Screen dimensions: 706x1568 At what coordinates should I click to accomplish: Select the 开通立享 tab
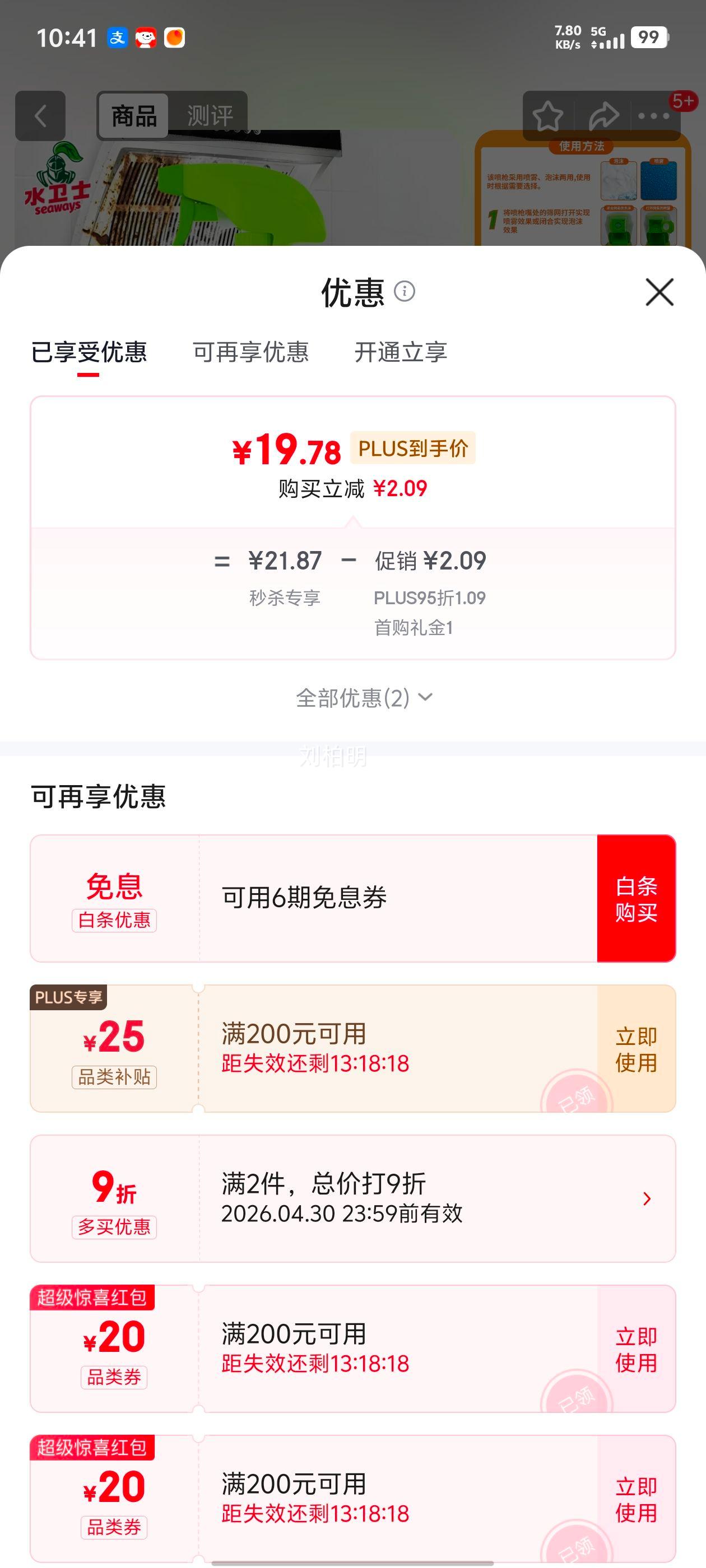(401, 352)
